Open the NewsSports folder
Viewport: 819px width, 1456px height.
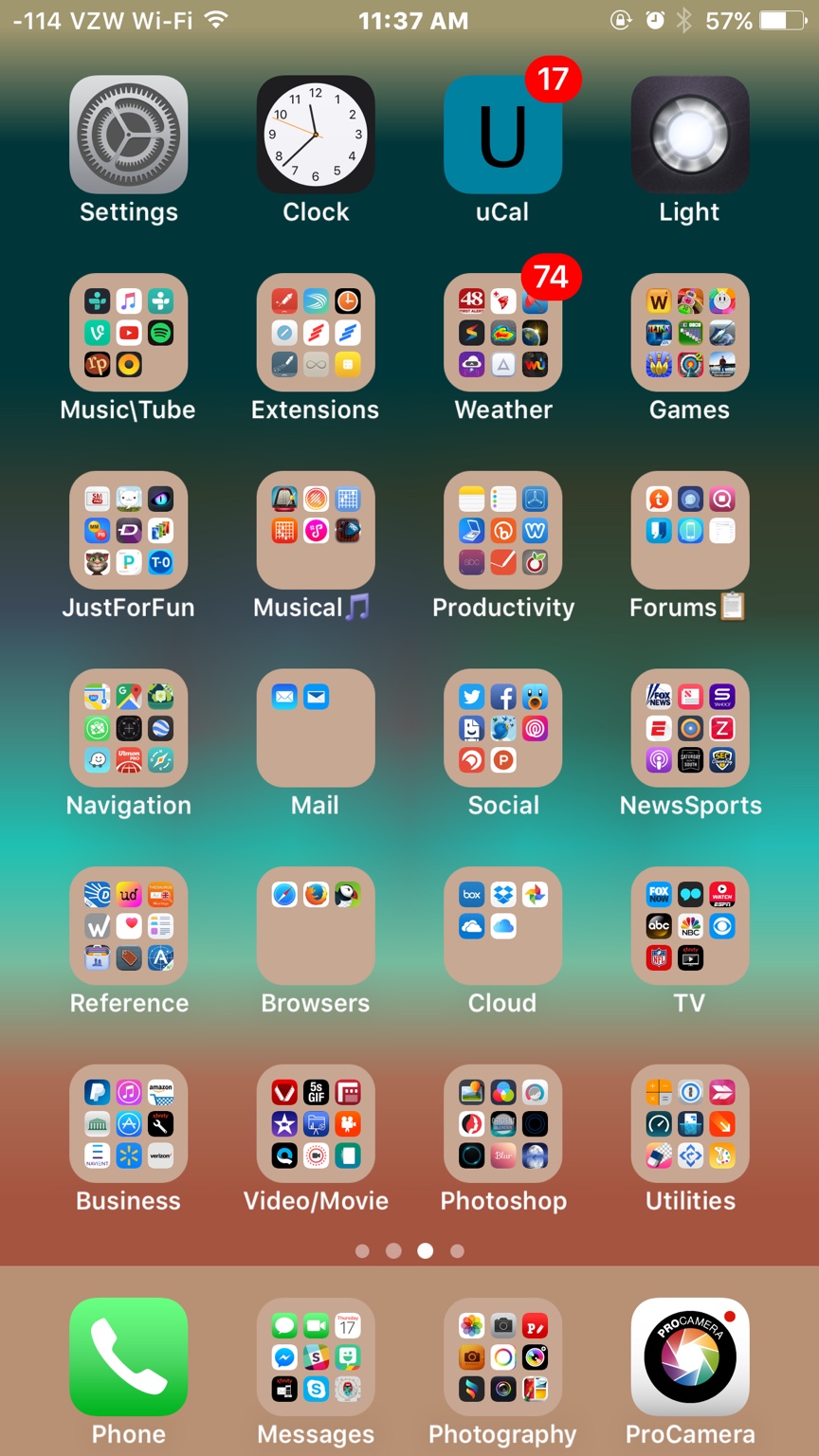pyautogui.click(x=690, y=728)
